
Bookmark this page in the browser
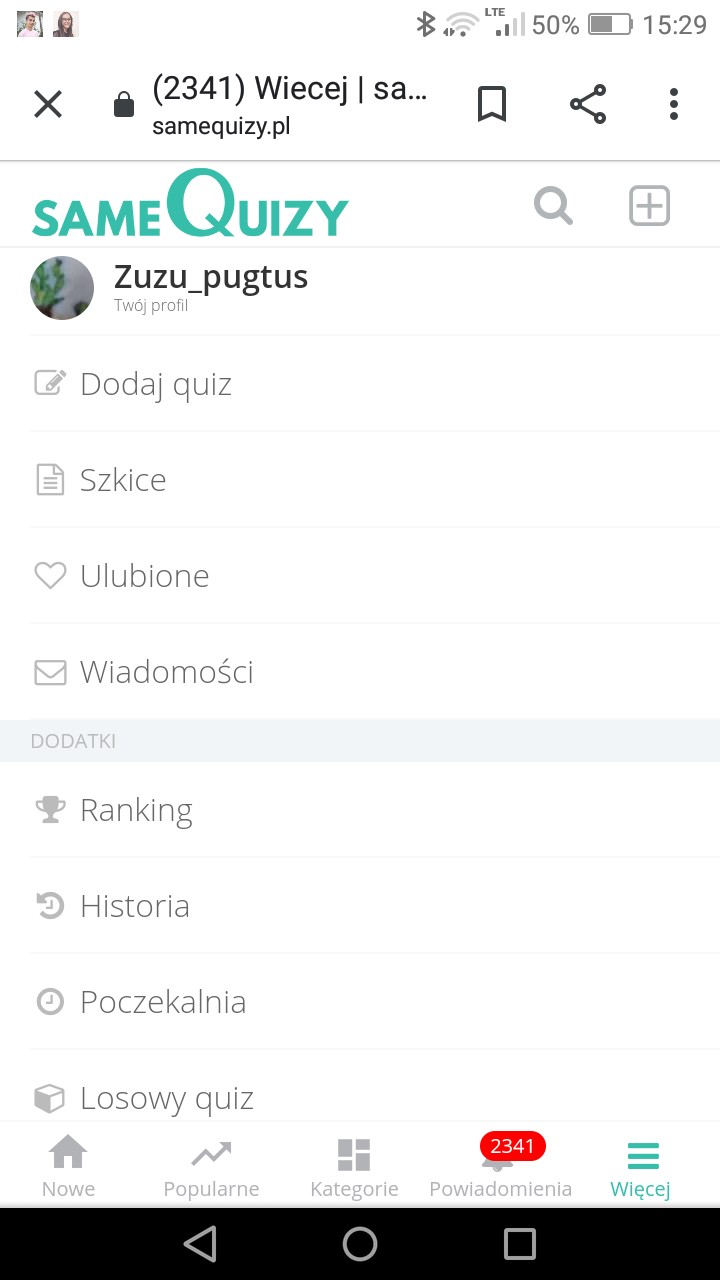(491, 104)
